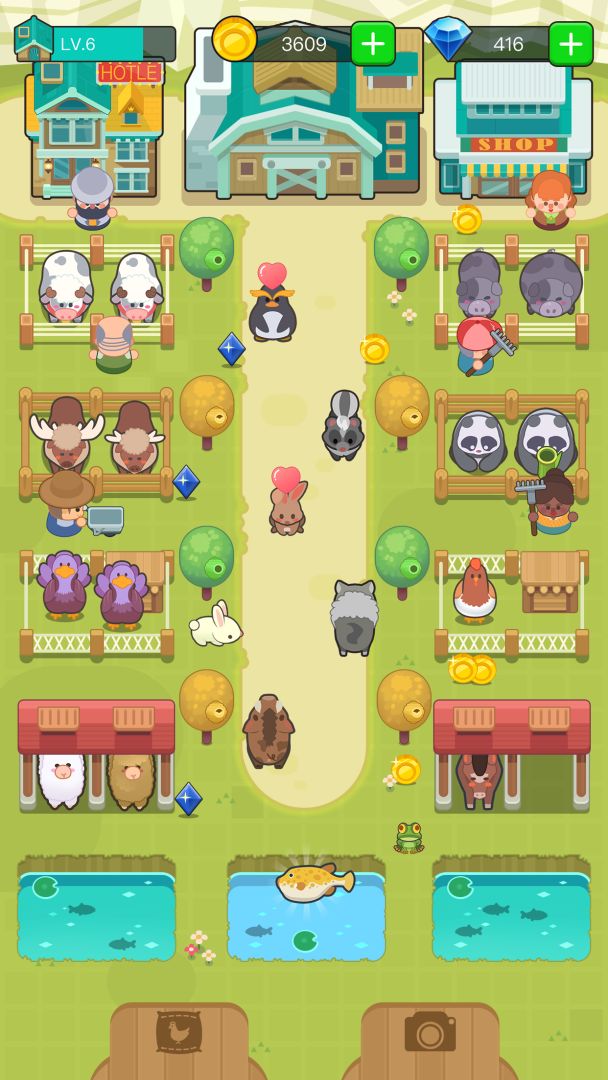Tap the pufferfish in the middle pond
This screenshot has height=1080, width=608.
[313, 882]
